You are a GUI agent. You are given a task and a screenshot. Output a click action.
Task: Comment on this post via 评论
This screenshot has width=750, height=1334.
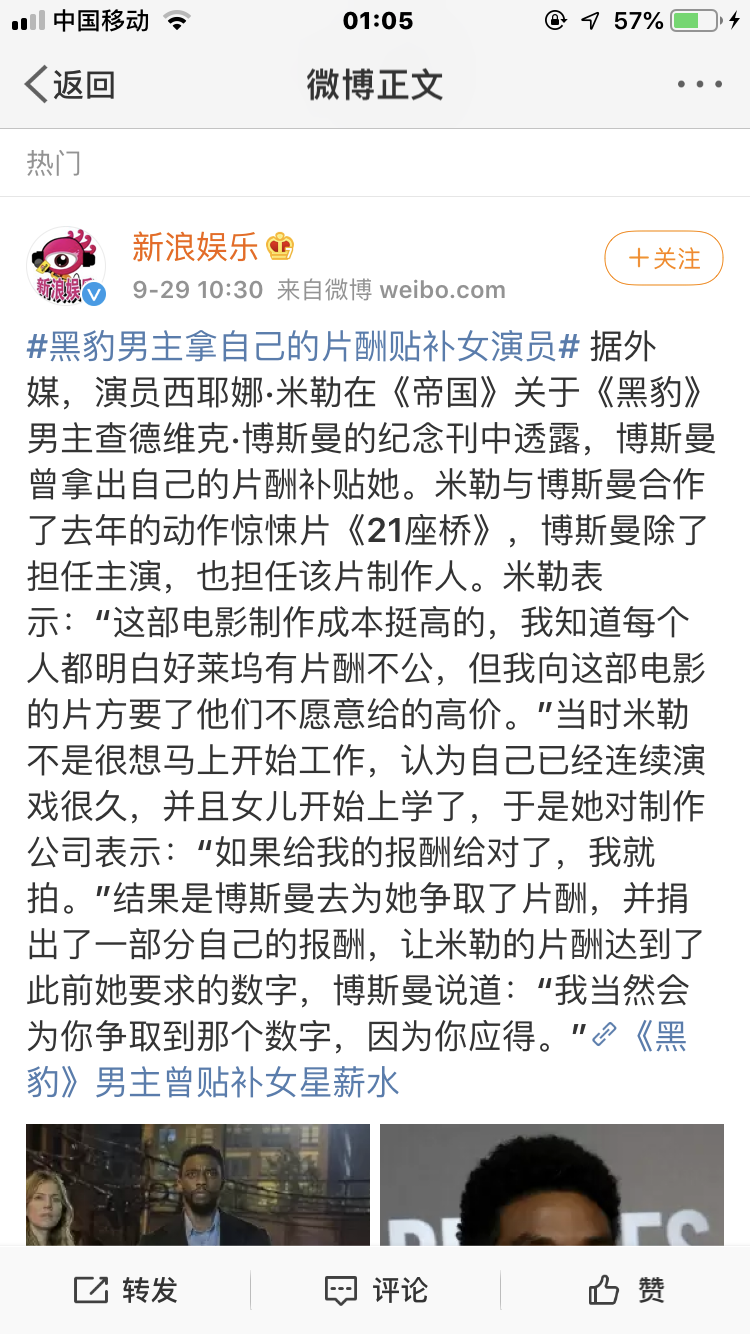pyautogui.click(x=376, y=1290)
